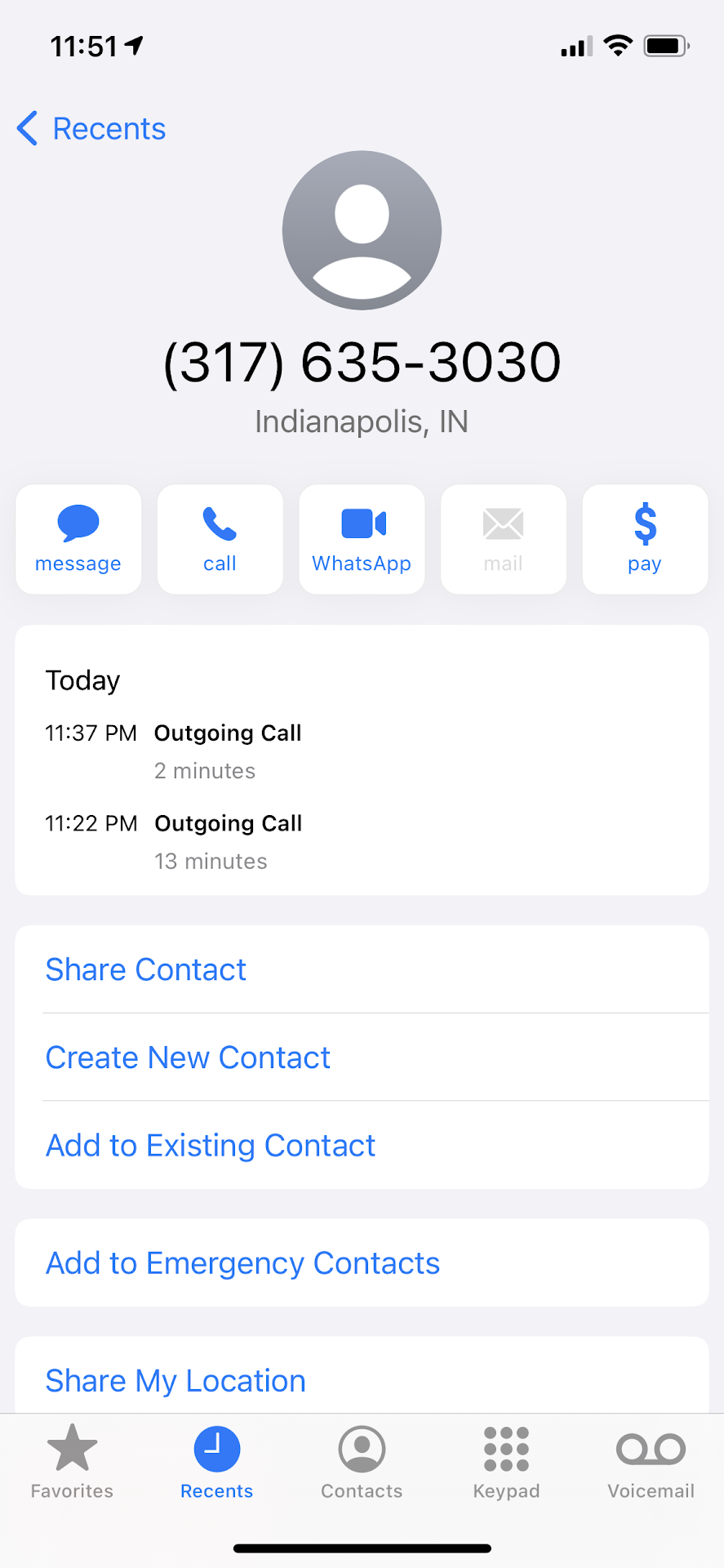Open the pay option
Image resolution: width=724 pixels, height=1568 pixels.
645,539
